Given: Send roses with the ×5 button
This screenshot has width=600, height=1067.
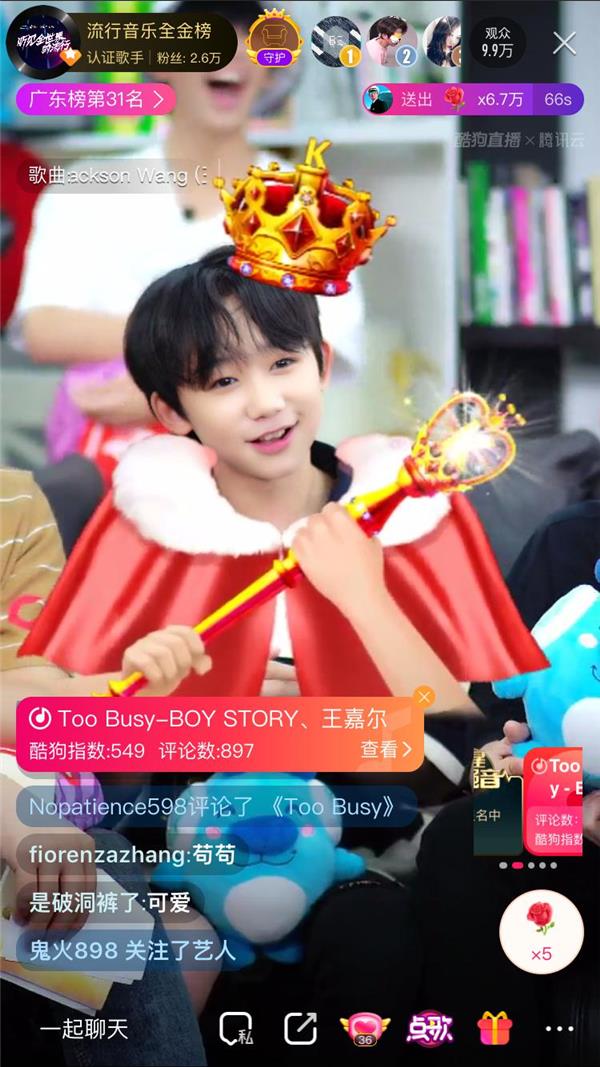Looking at the screenshot, I should [x=541, y=930].
